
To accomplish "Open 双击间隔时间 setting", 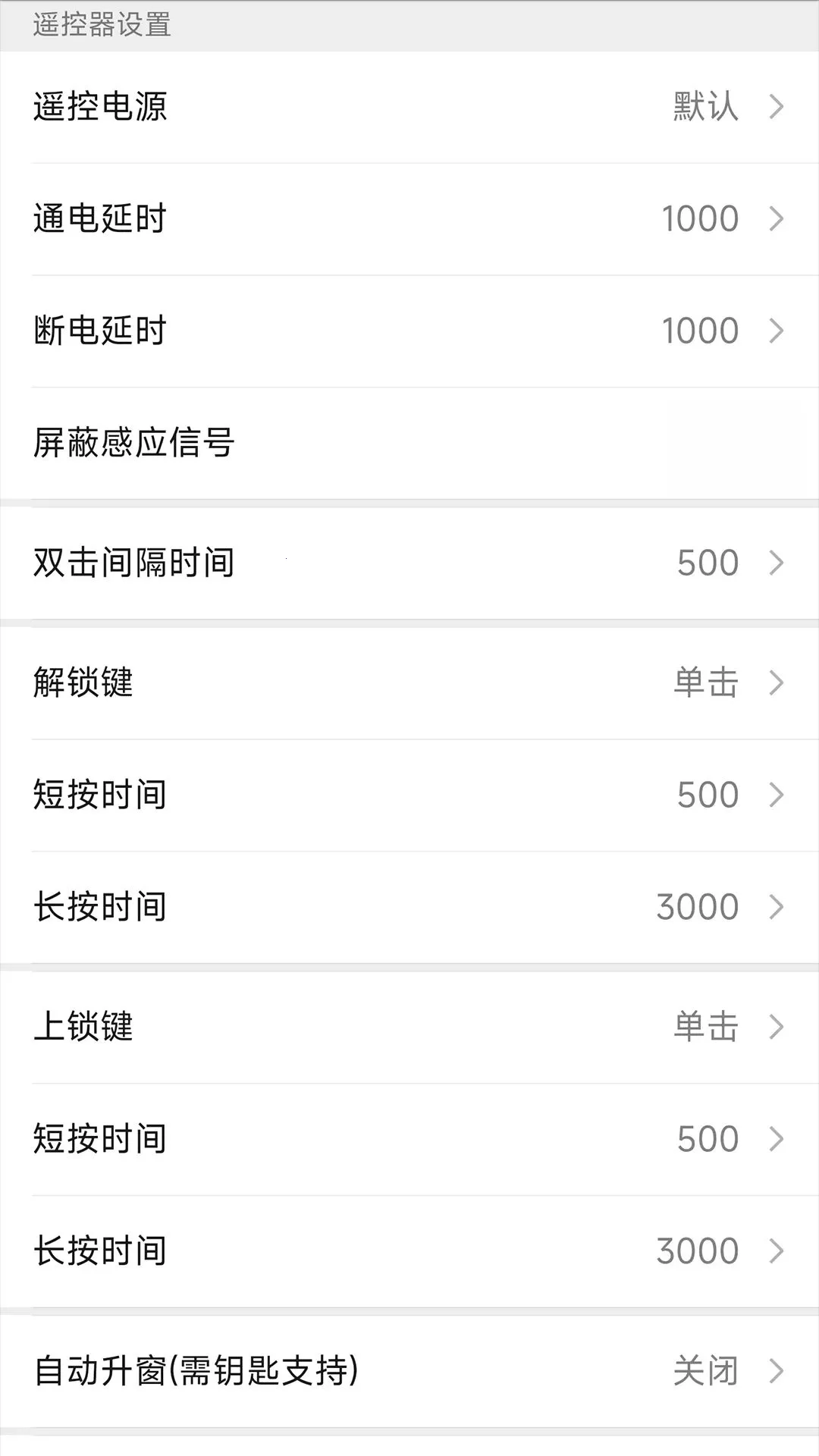I will point(409,563).
